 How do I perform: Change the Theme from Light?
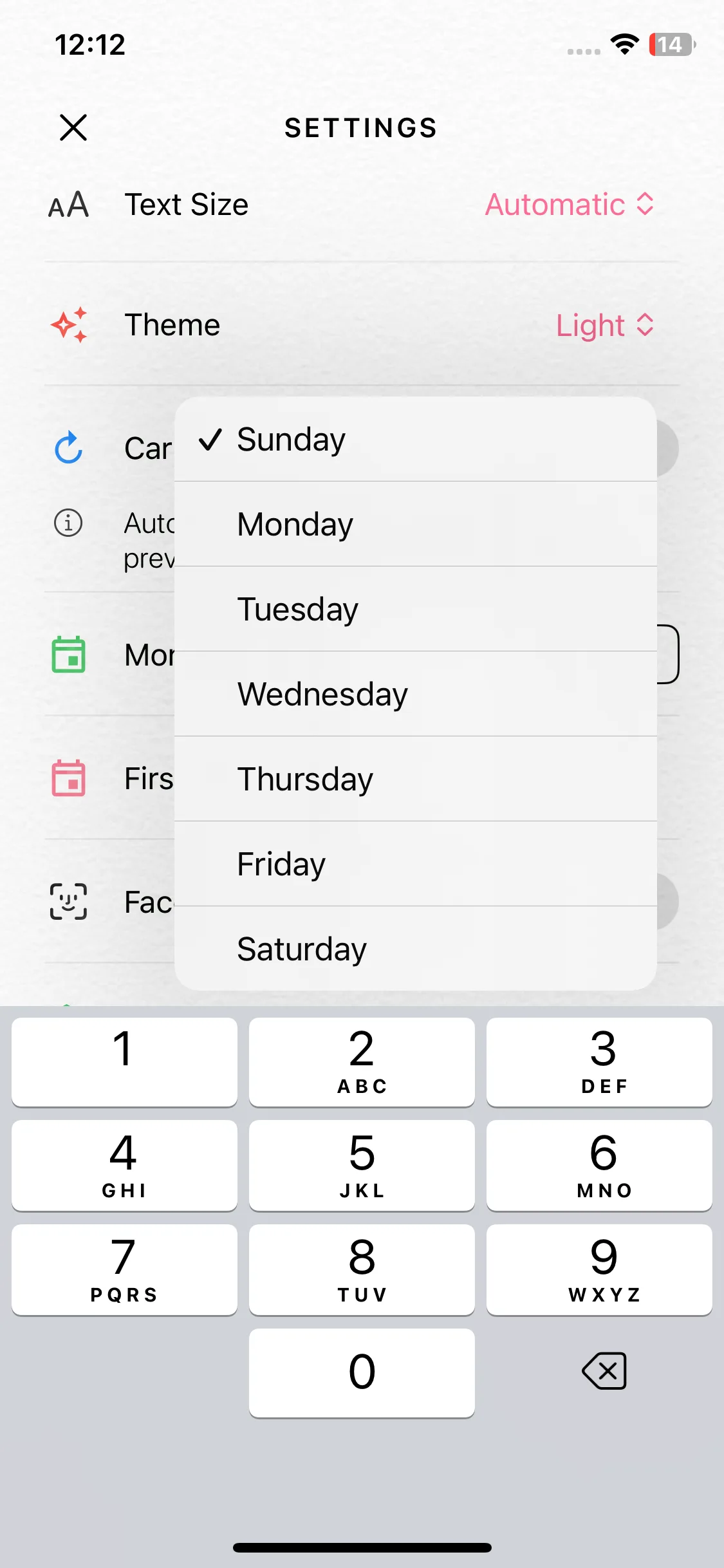(604, 325)
